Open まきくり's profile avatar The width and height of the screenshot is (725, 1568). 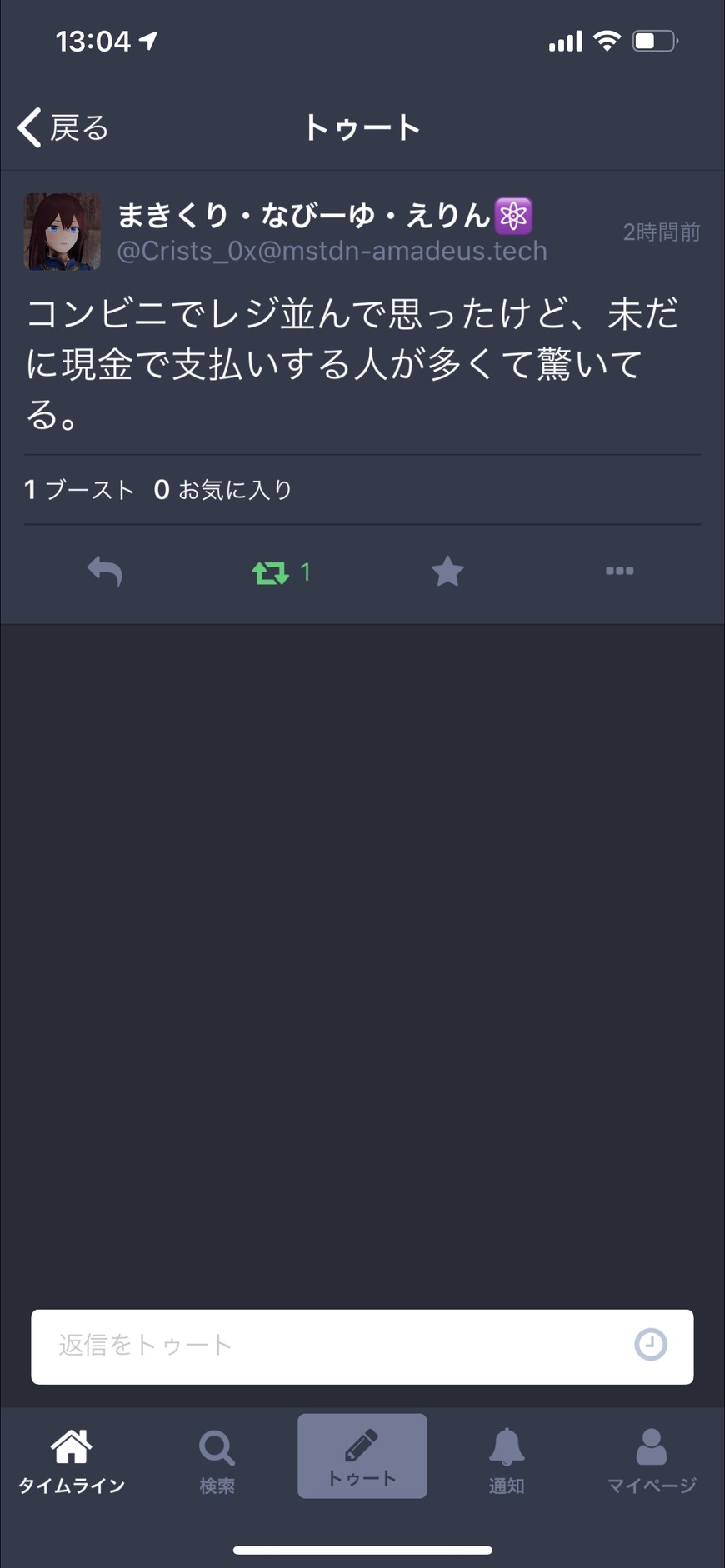[62, 232]
